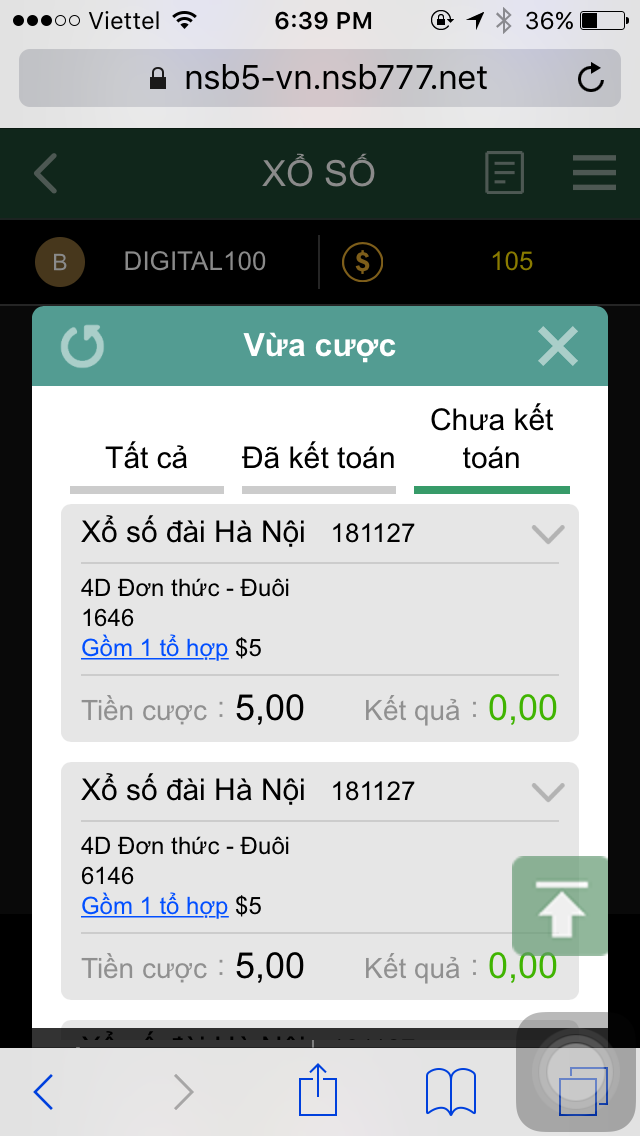
Task: Go back in Safari browser history
Action: click(44, 1092)
